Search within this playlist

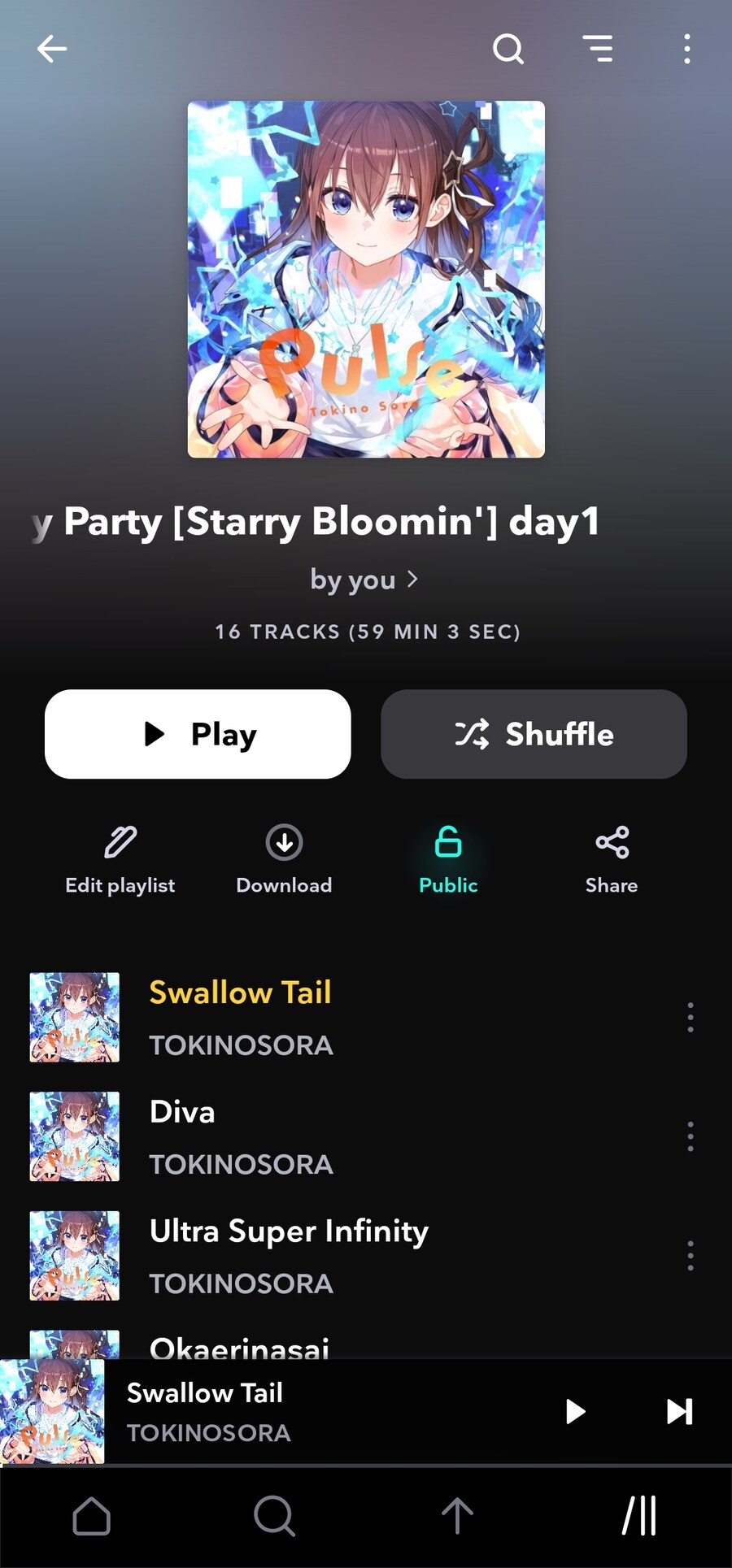pyautogui.click(x=508, y=49)
